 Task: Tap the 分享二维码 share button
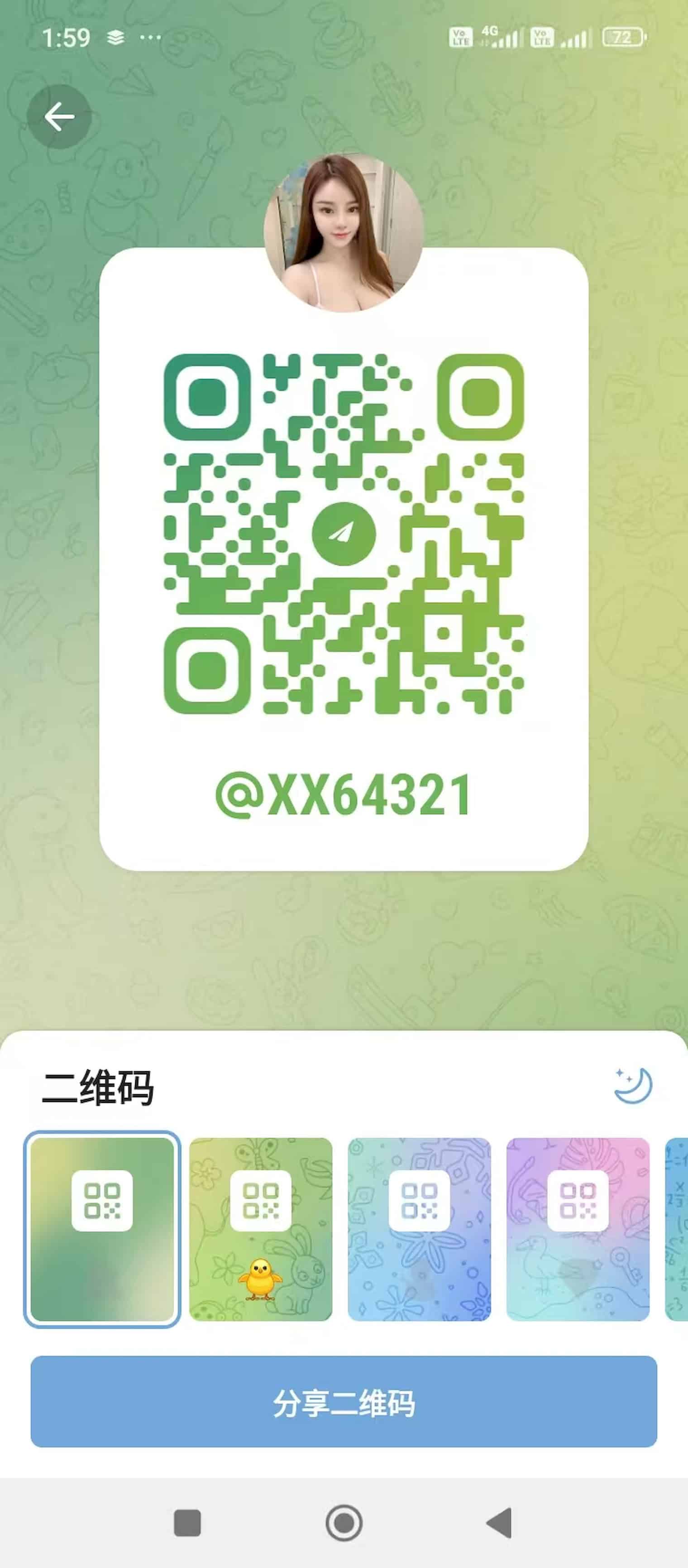344,1402
